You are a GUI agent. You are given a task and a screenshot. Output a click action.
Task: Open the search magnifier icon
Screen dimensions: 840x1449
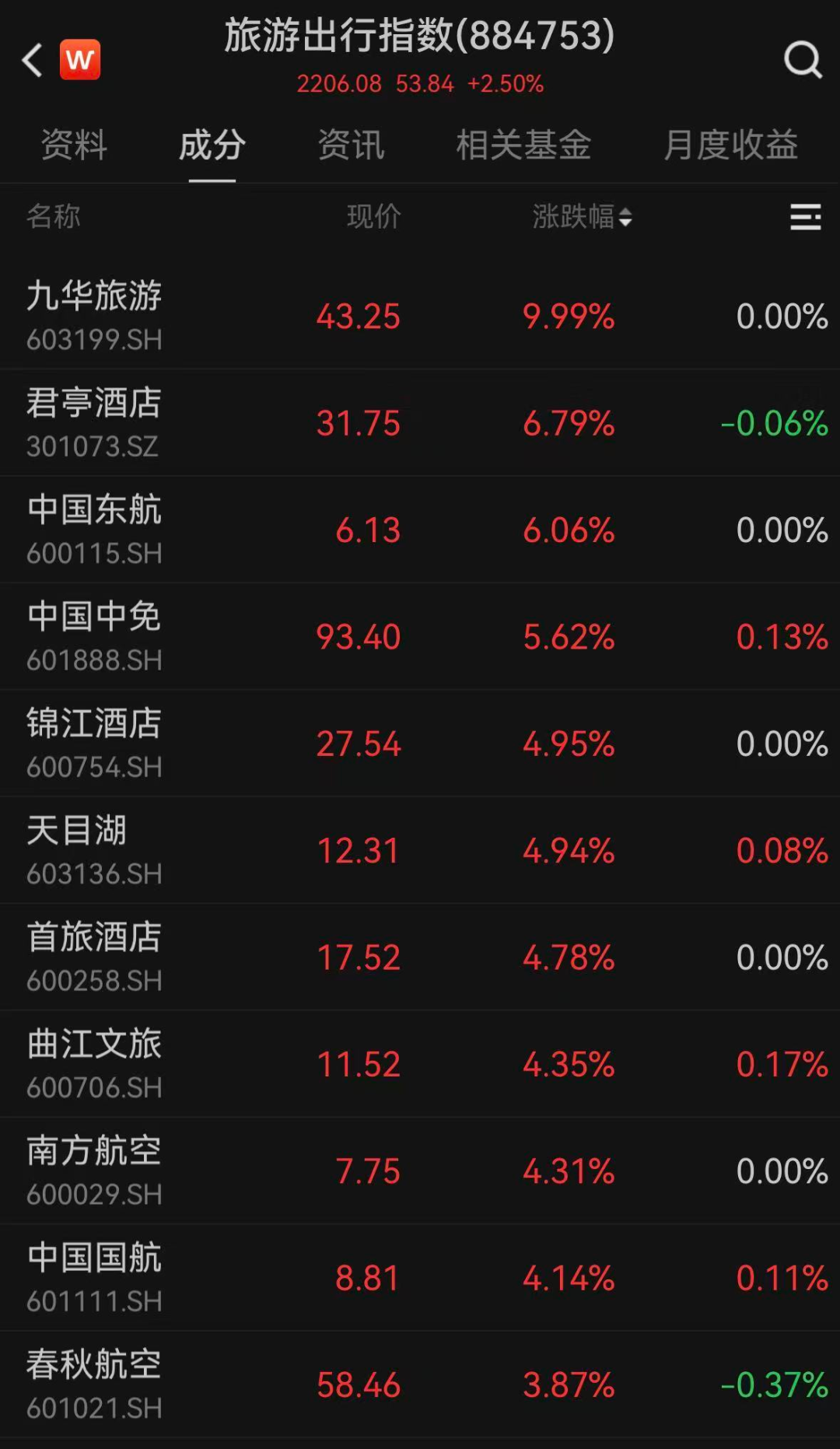(803, 60)
